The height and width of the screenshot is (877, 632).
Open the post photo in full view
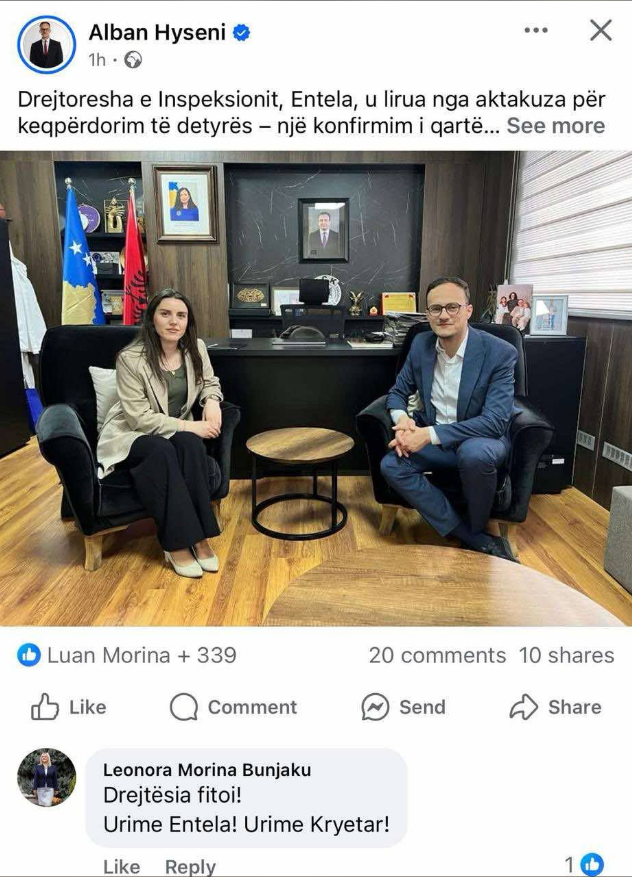316,388
